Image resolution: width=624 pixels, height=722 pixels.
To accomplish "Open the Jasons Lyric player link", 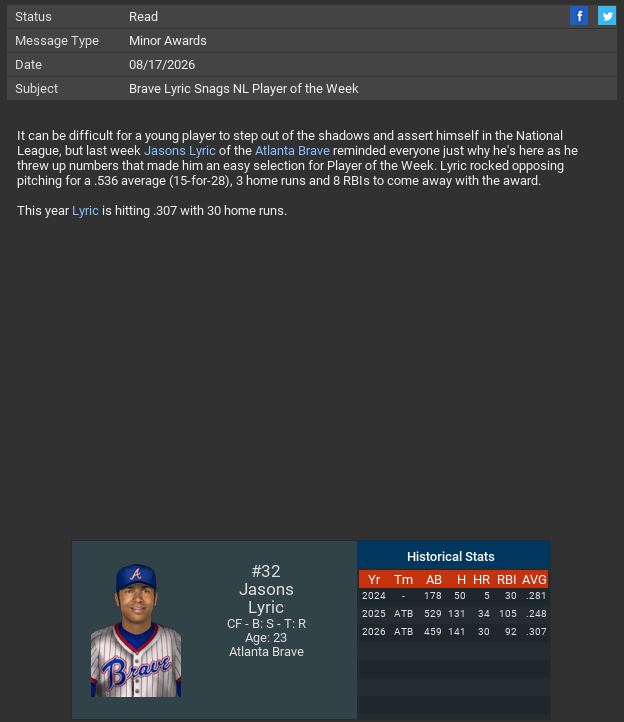I will click(x=180, y=151).
